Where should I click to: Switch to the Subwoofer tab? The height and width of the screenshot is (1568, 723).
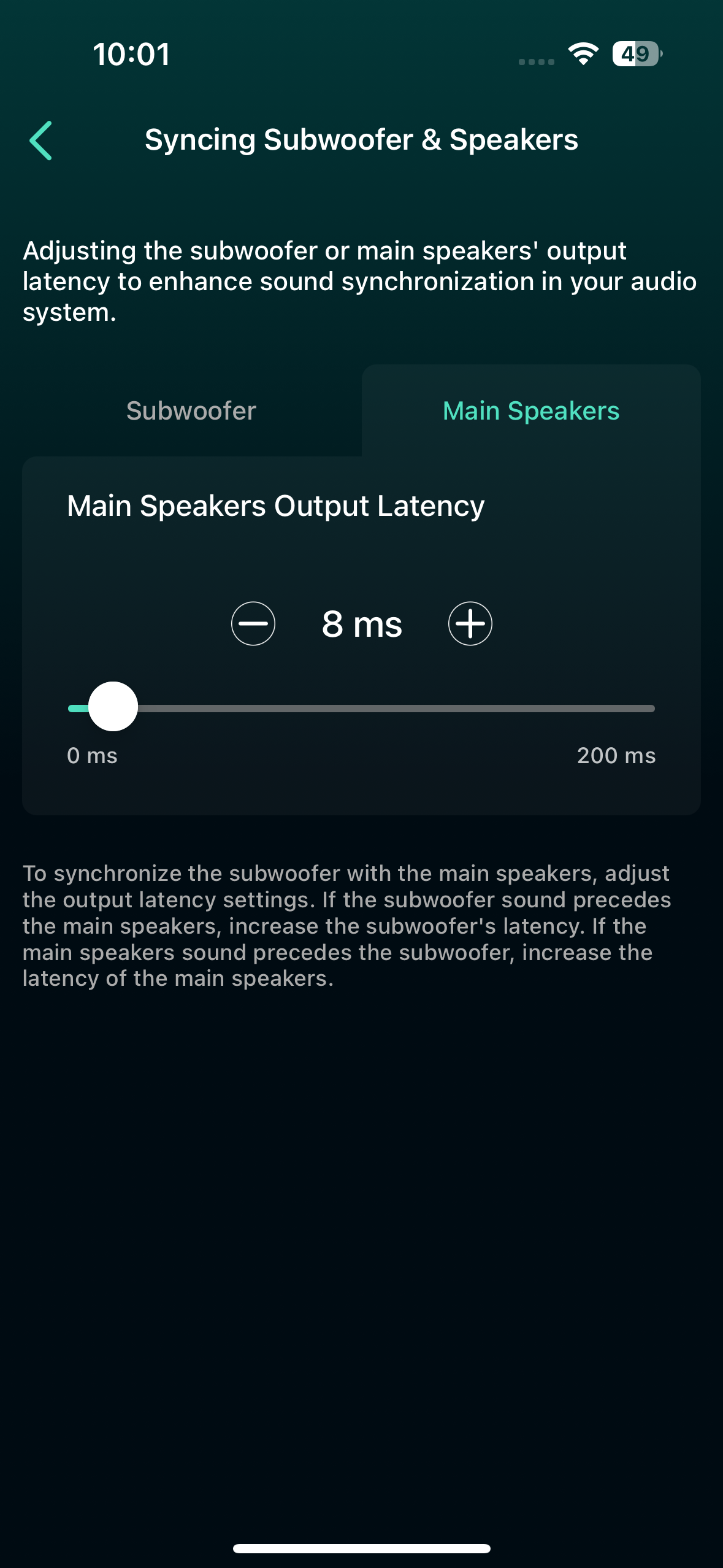click(191, 411)
